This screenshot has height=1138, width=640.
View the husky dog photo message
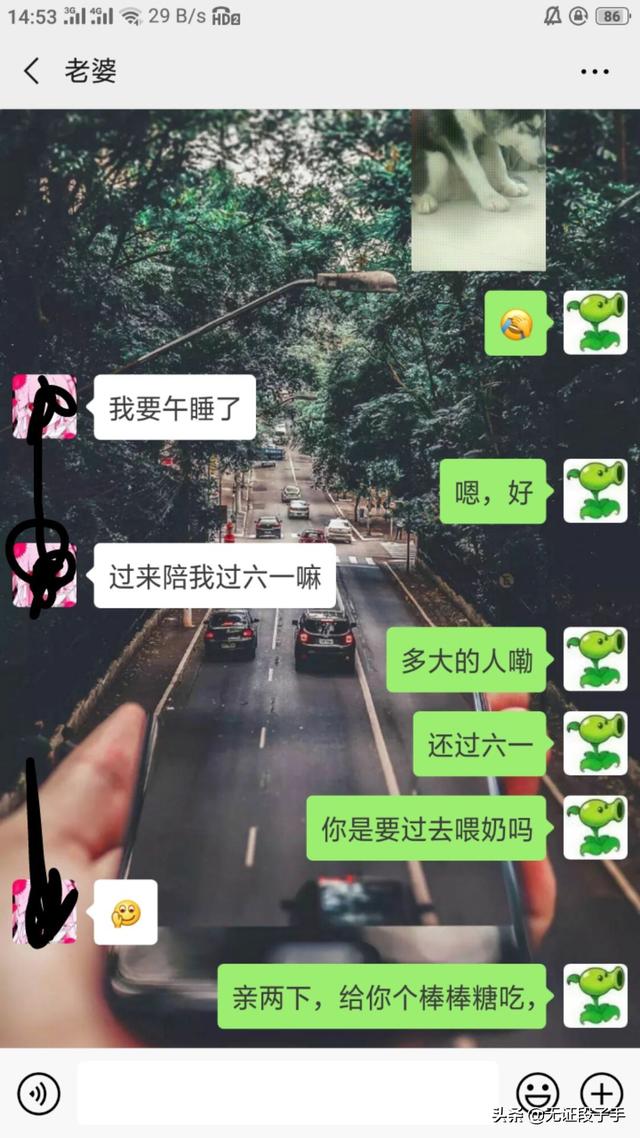478,190
